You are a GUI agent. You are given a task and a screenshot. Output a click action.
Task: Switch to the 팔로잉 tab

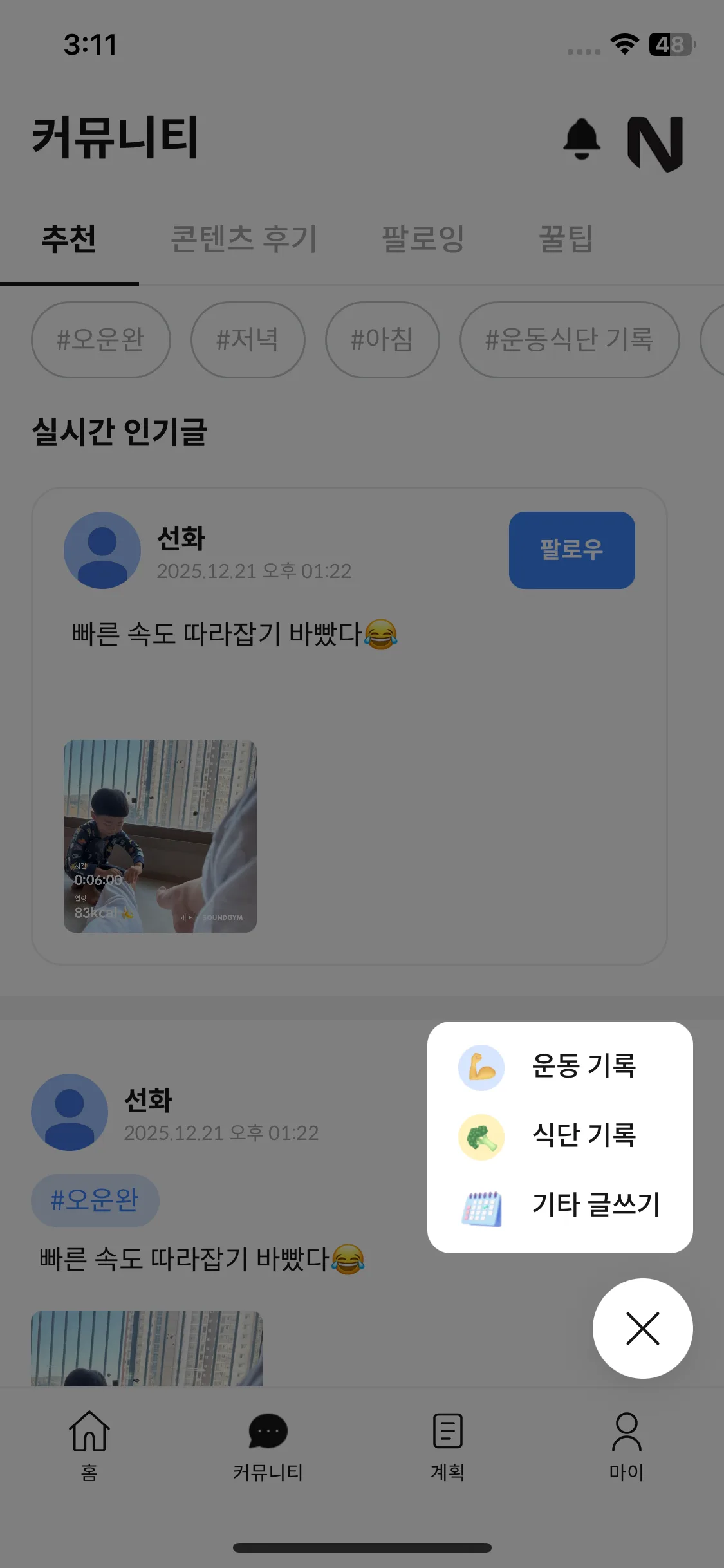pyautogui.click(x=423, y=239)
